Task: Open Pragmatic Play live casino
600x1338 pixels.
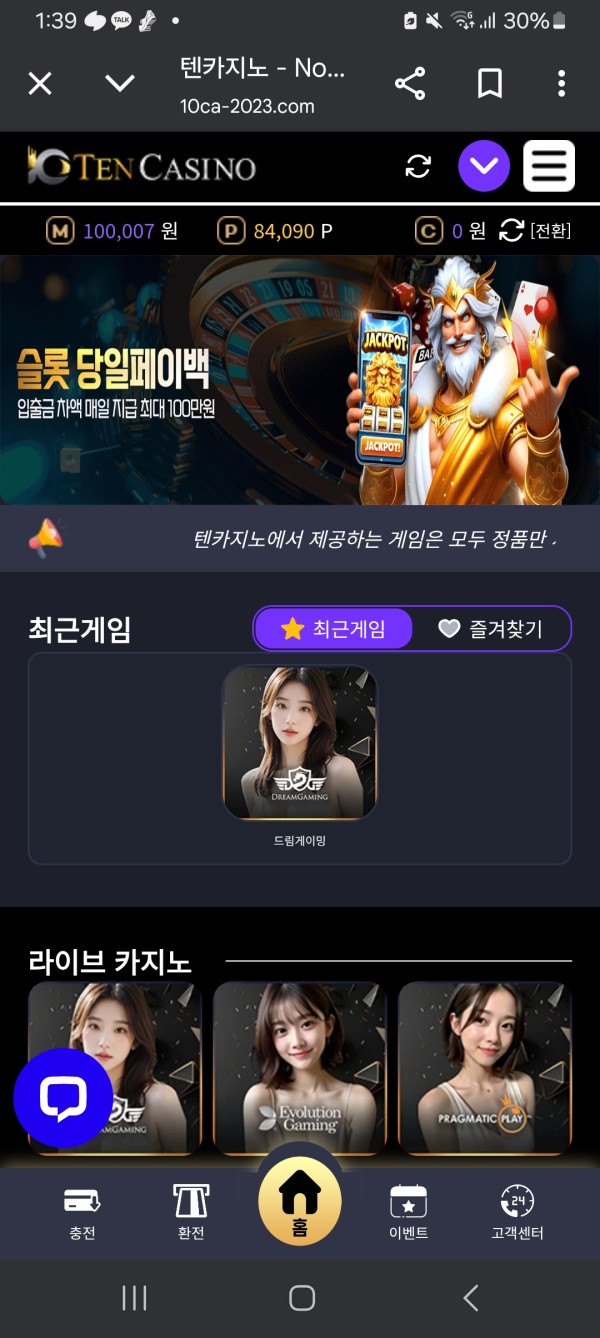Action: click(484, 1065)
